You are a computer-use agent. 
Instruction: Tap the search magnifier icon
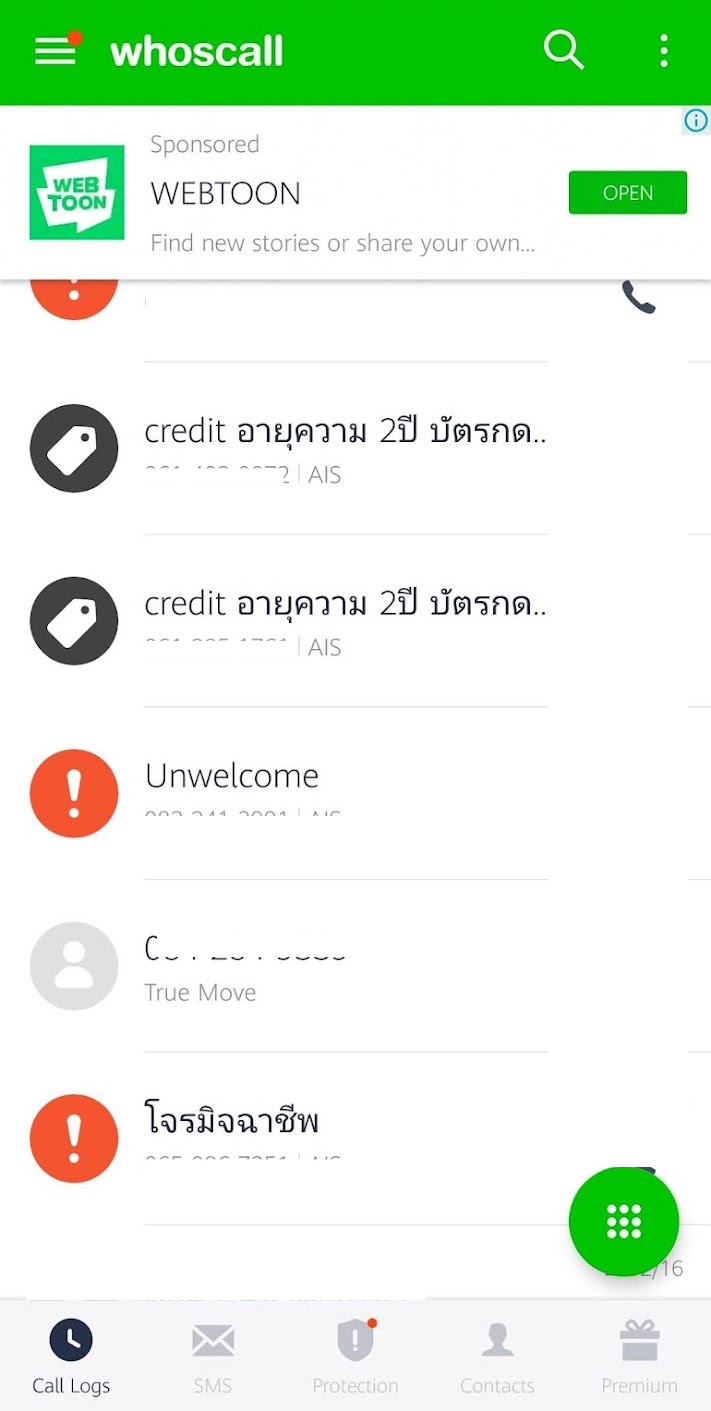click(564, 50)
